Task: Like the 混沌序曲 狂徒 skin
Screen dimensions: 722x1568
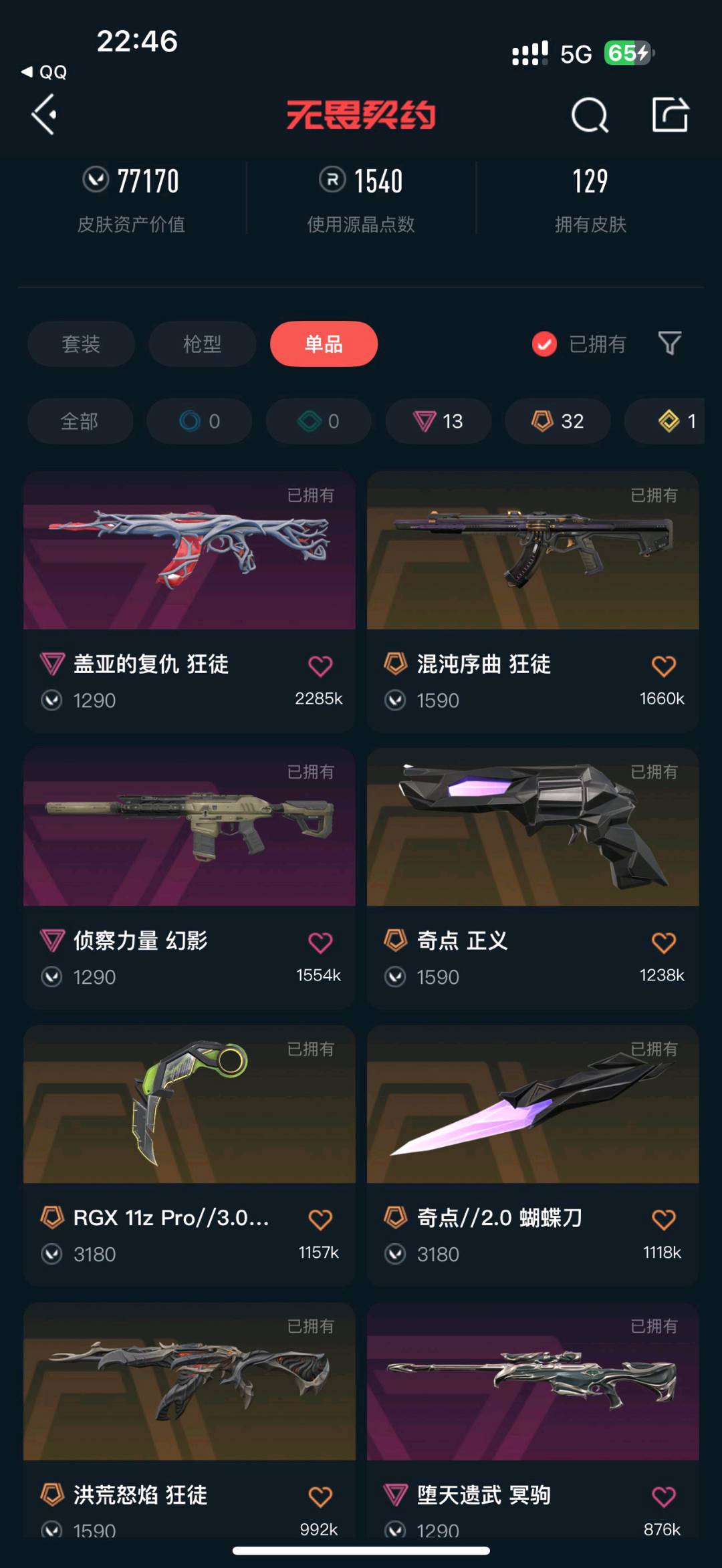Action: [x=663, y=666]
